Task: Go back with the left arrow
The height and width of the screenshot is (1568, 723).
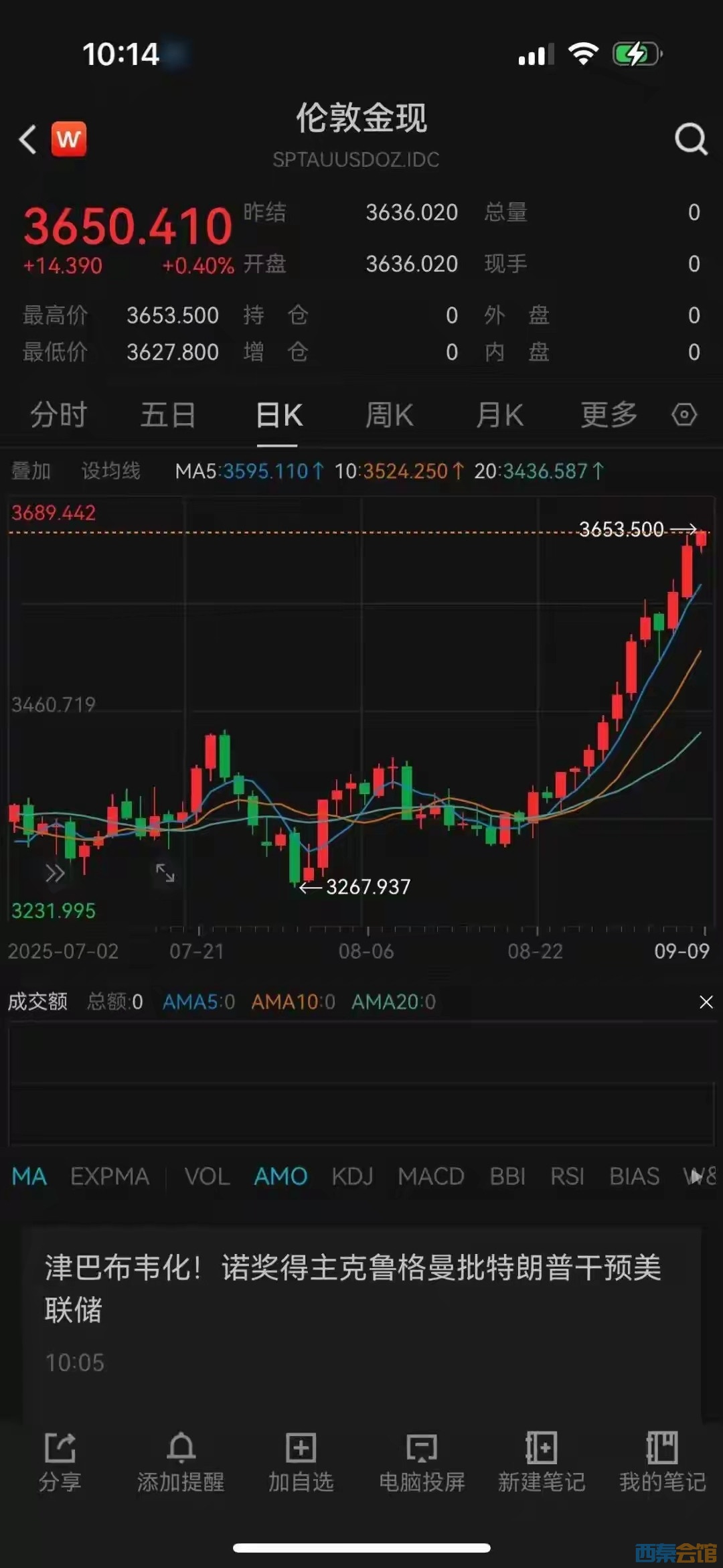Action: coord(27,139)
